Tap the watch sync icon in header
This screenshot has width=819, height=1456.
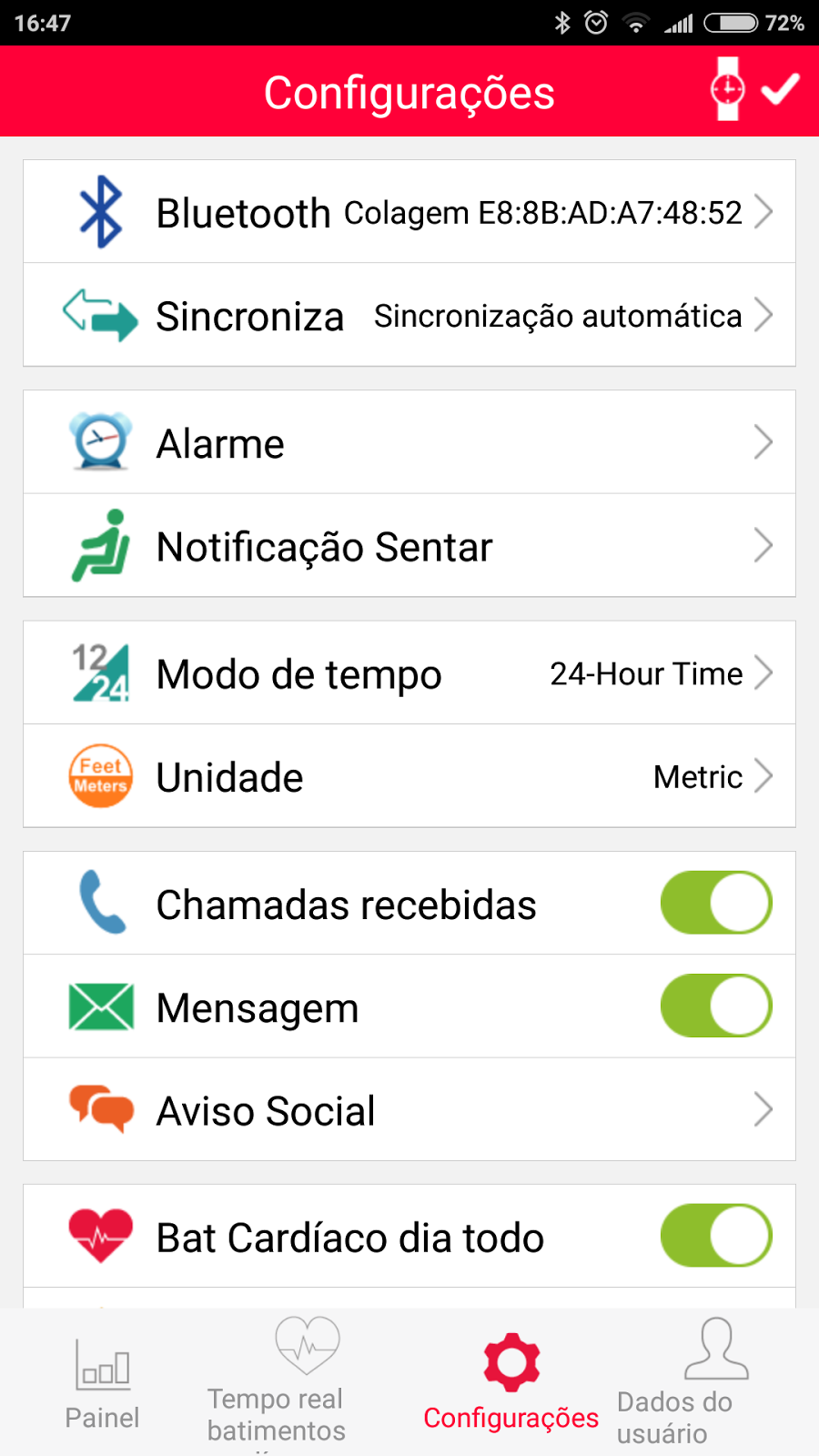(727, 89)
